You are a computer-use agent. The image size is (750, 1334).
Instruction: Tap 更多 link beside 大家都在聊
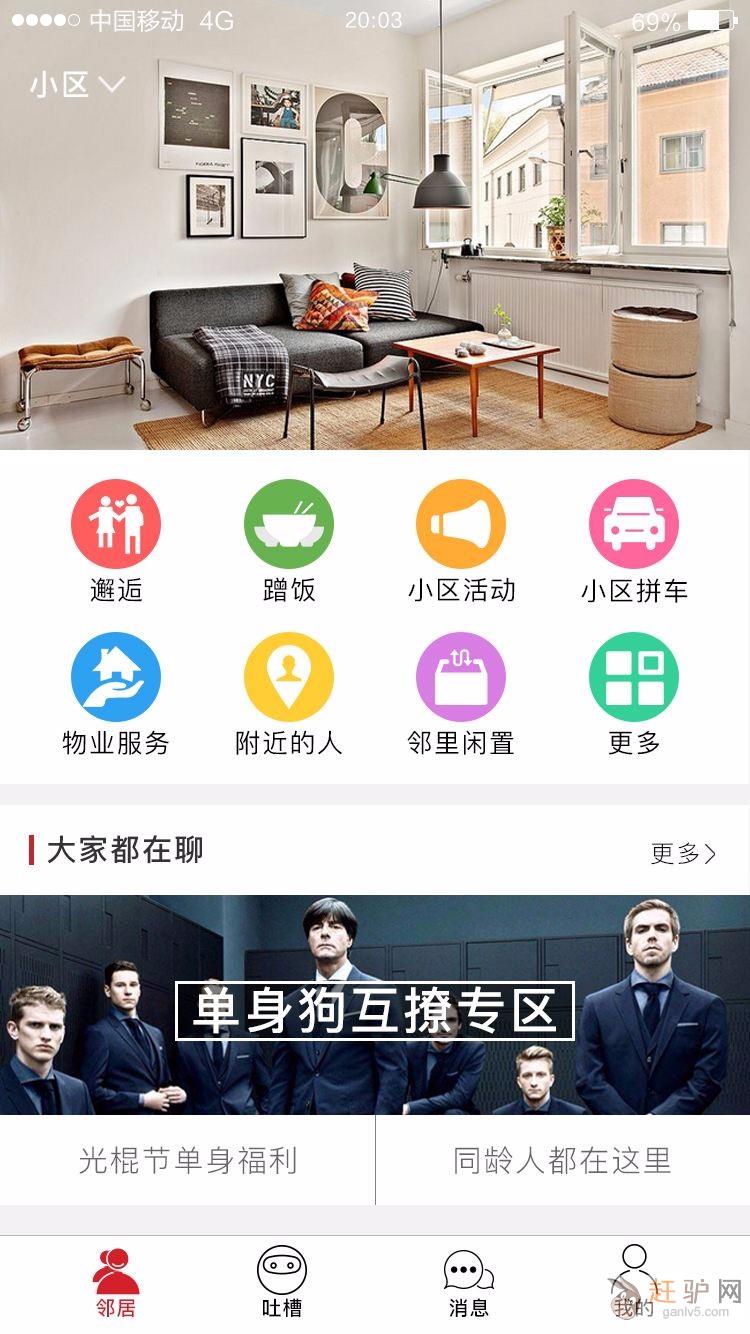click(x=683, y=853)
